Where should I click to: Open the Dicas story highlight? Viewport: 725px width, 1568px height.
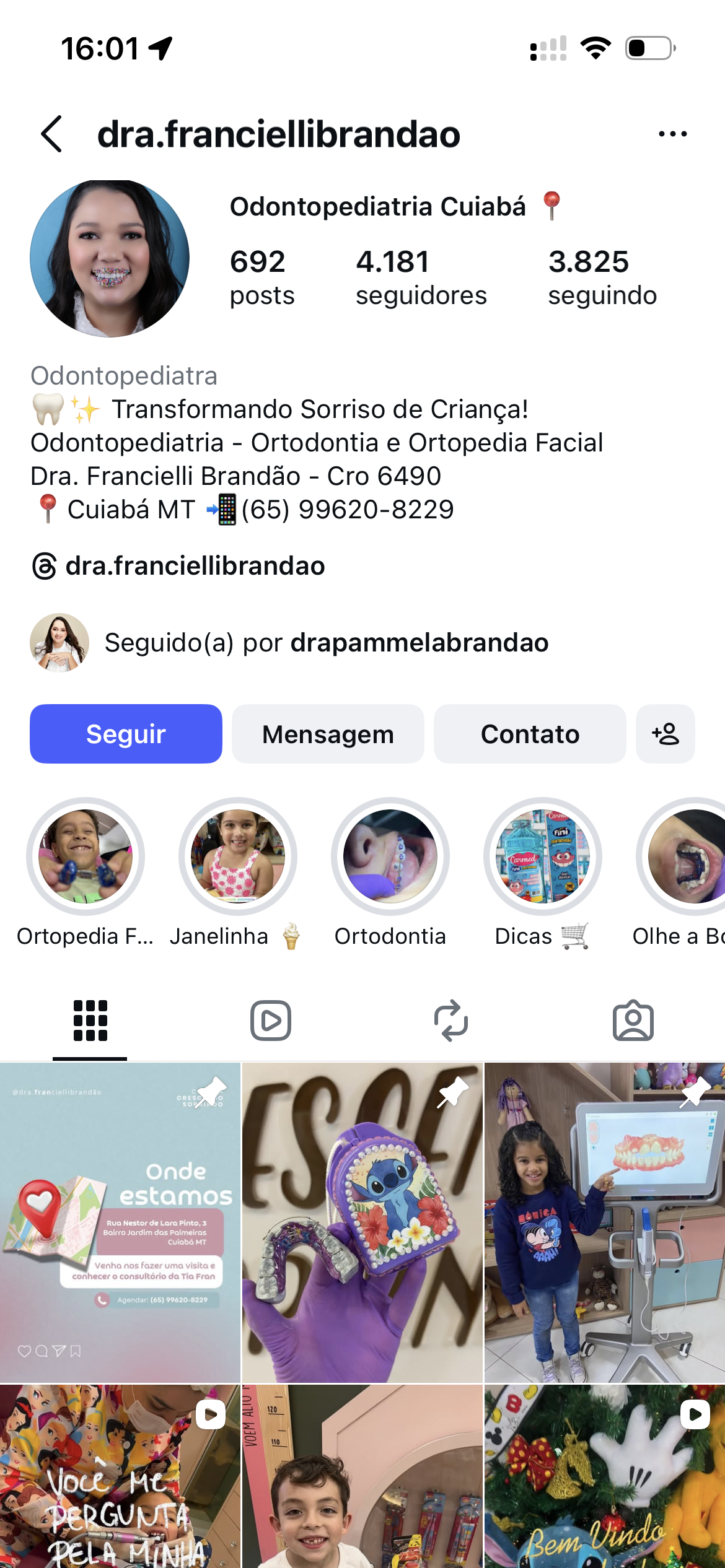(543, 856)
